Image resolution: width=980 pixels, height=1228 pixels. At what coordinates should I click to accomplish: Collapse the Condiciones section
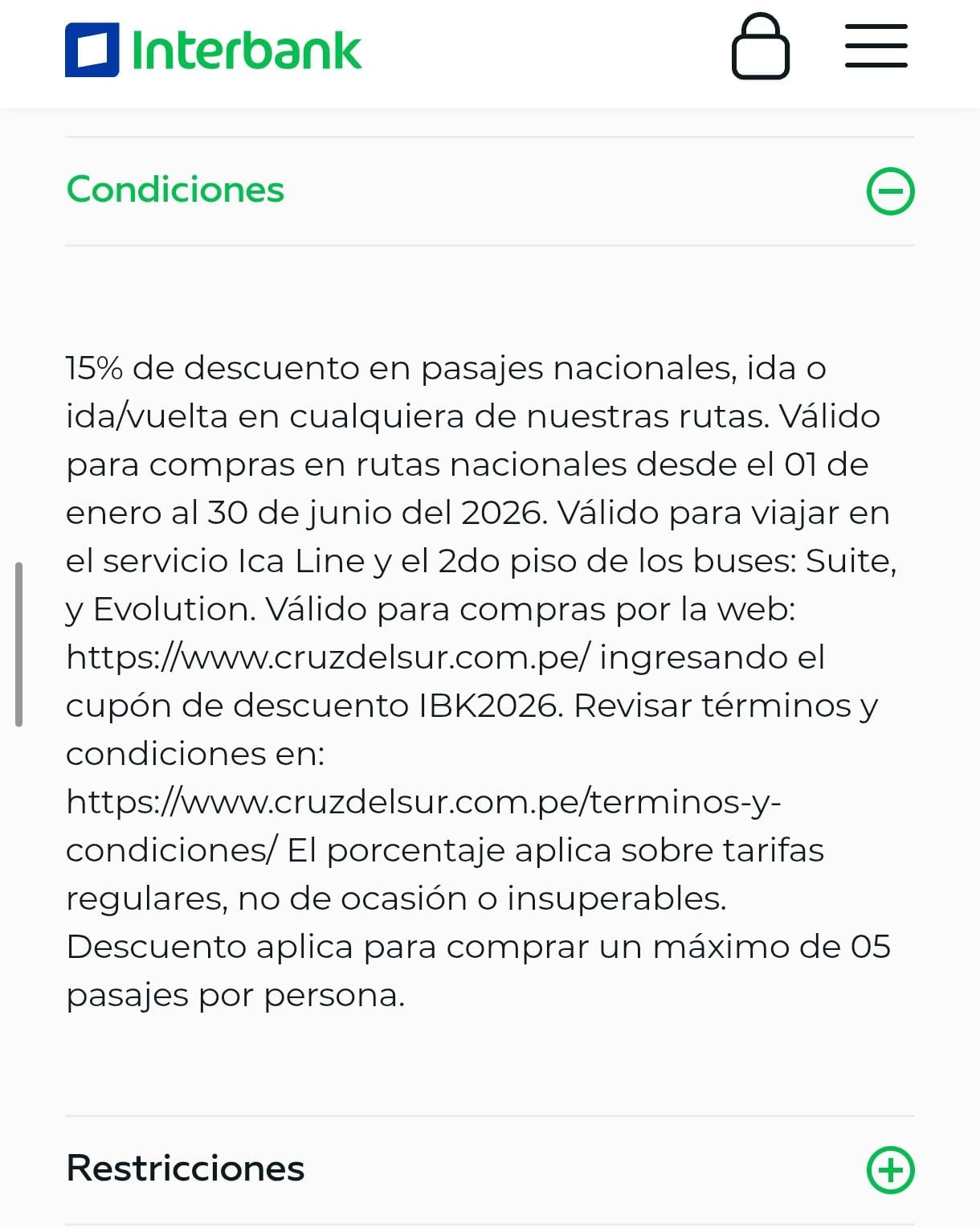click(x=890, y=191)
